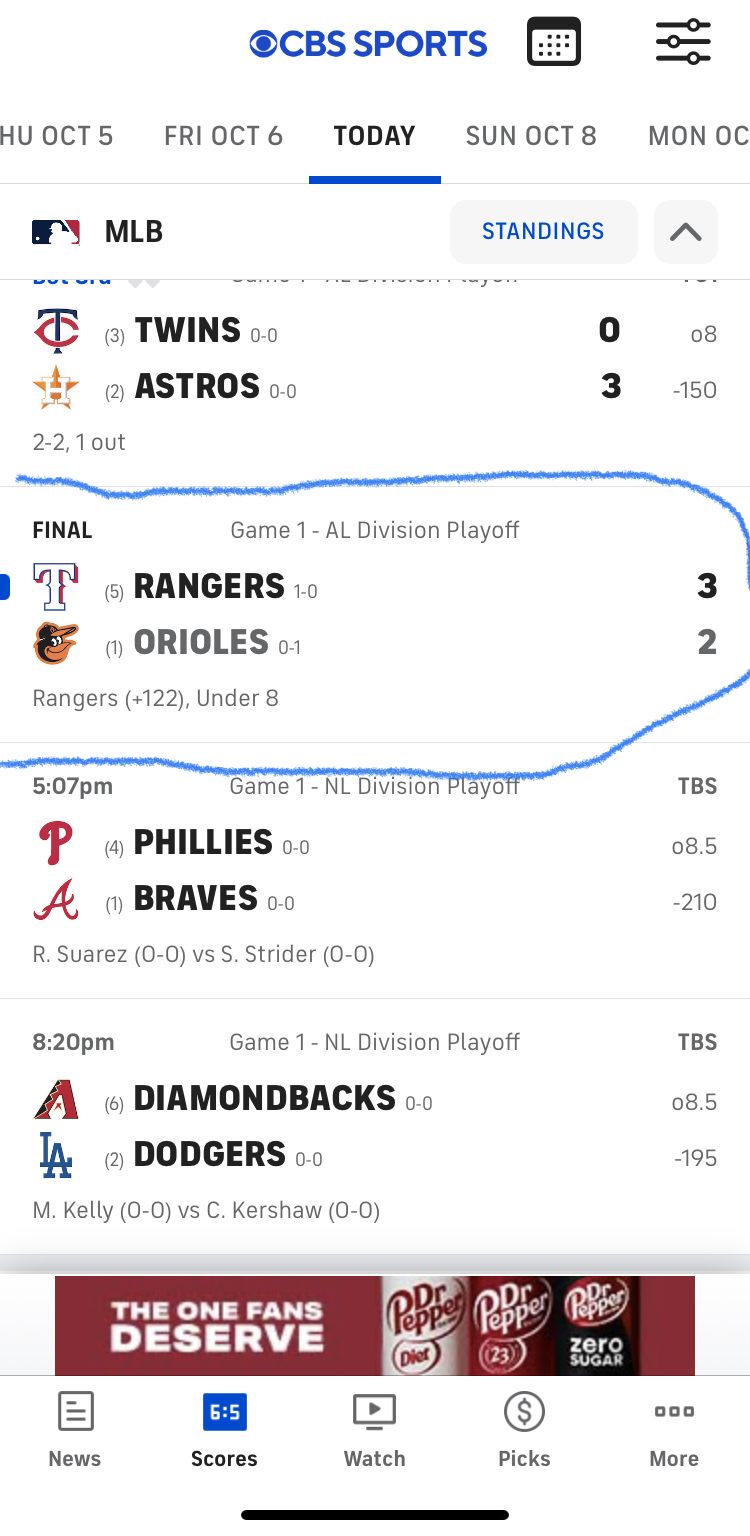750x1536 pixels.
Task: Open the More menu tab
Action: pyautogui.click(x=674, y=1431)
